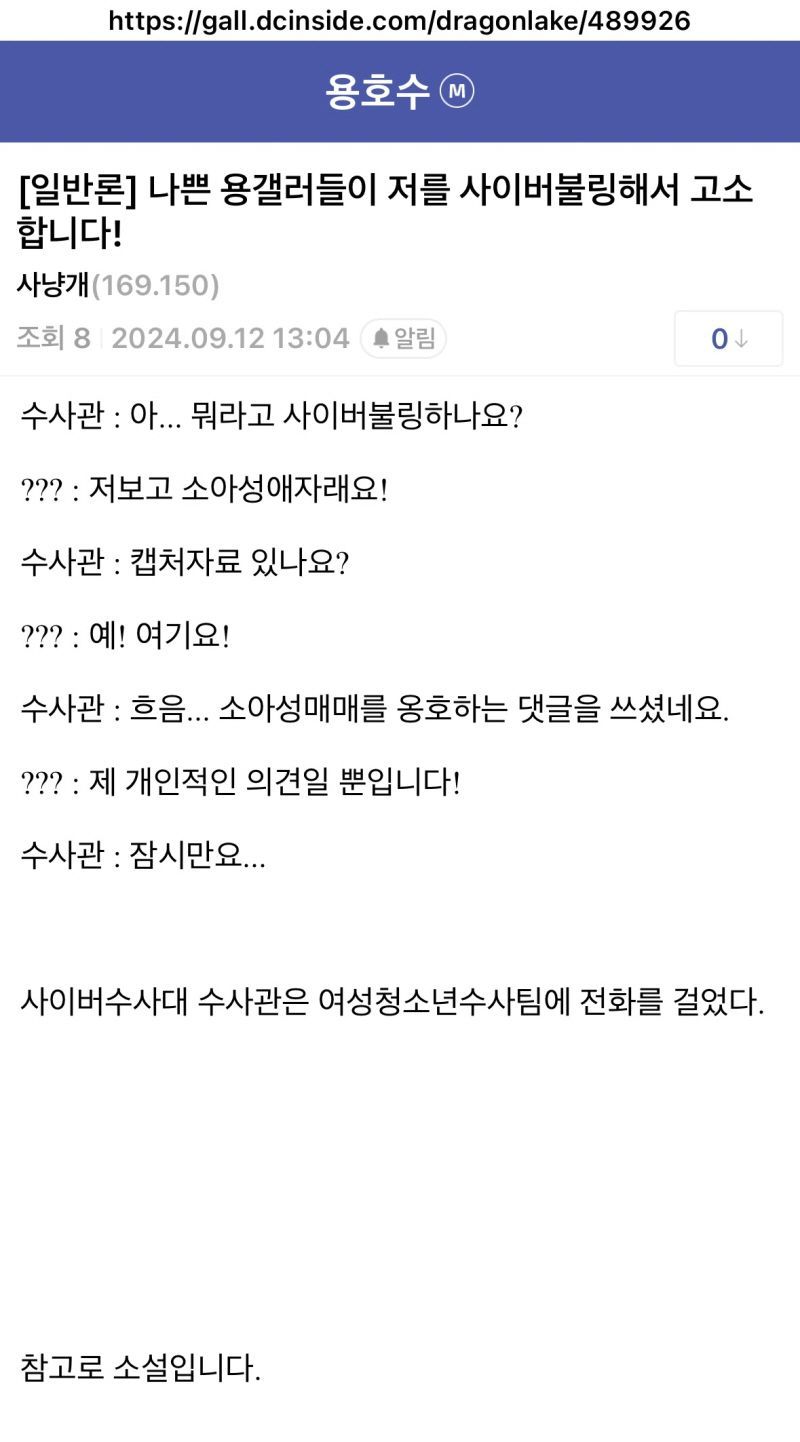Screen dimensions: 800x1442
Task: Click the timestamp 2024.09.12 13:04
Action: [x=231, y=338]
